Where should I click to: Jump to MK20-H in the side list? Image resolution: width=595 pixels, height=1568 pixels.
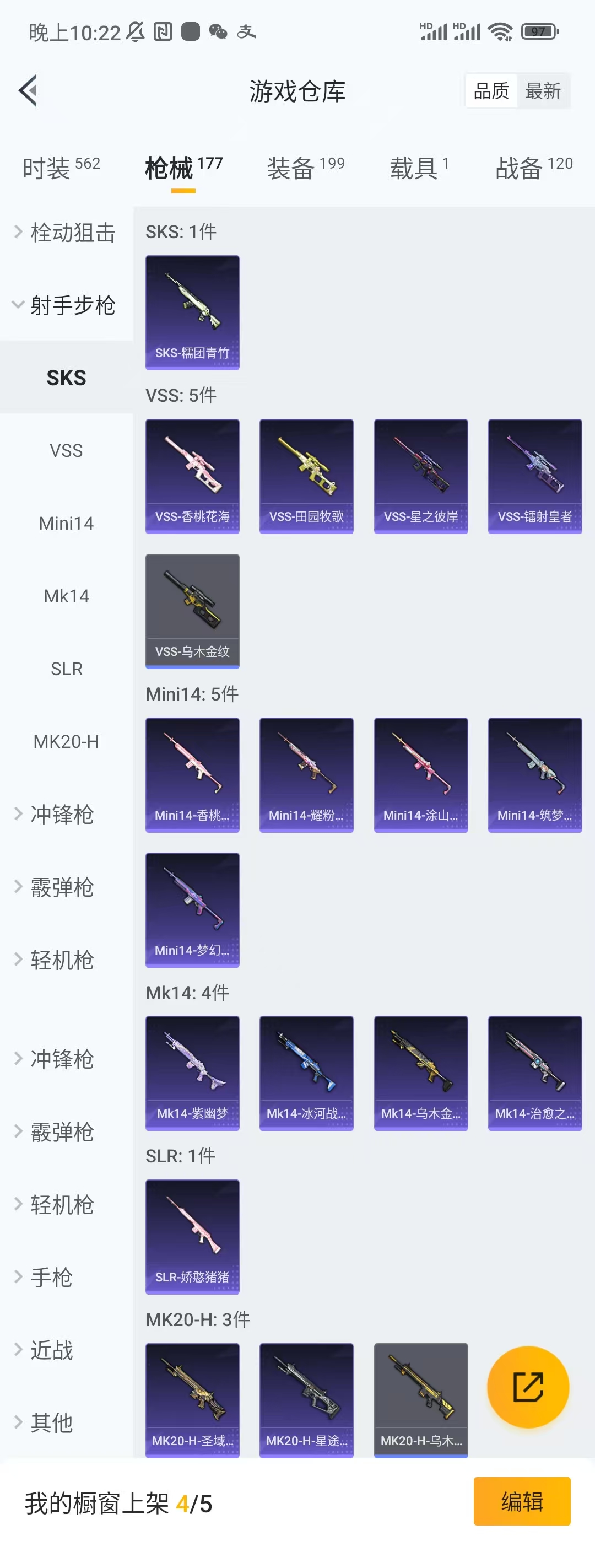pos(66,741)
